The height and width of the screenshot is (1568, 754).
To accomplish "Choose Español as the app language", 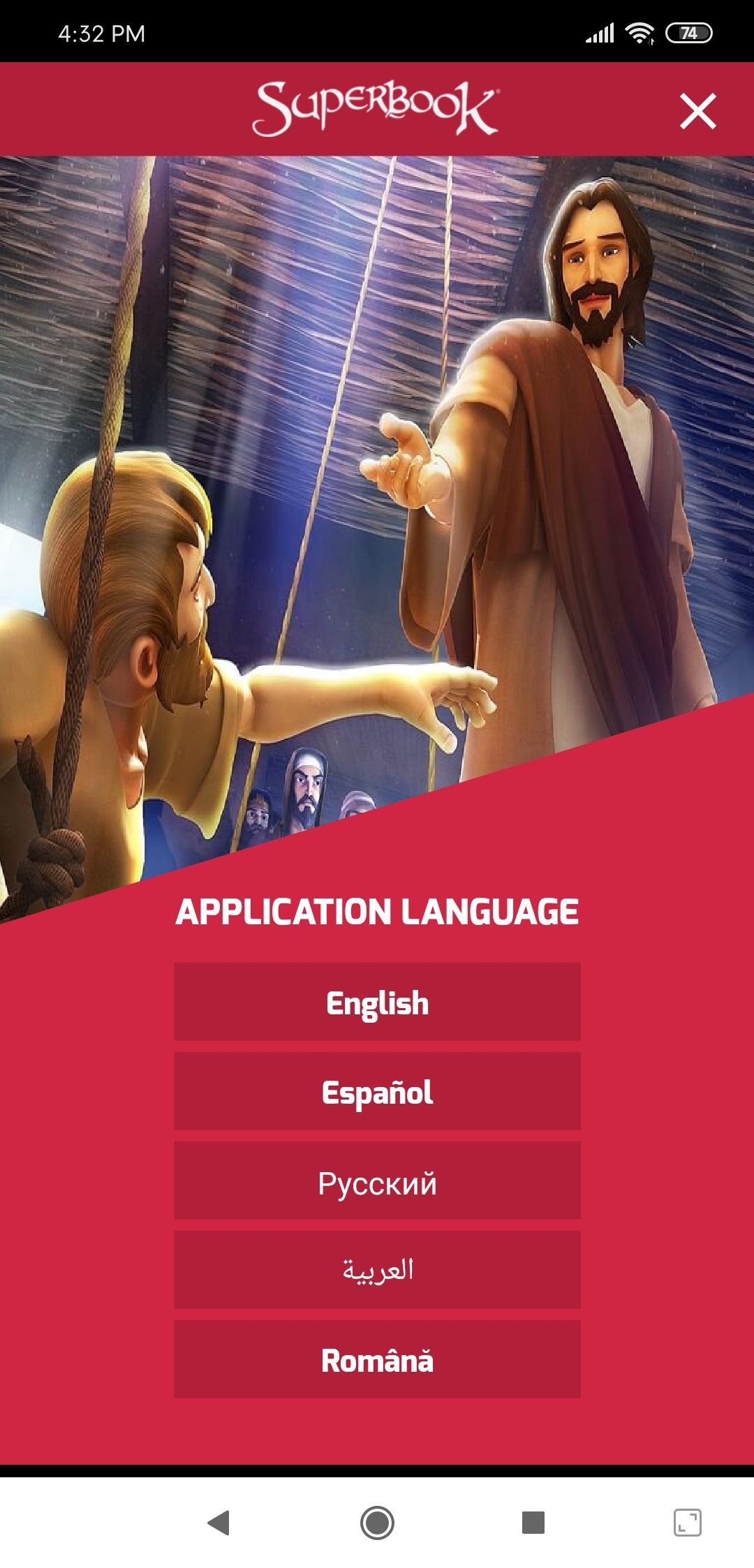I will (377, 1091).
